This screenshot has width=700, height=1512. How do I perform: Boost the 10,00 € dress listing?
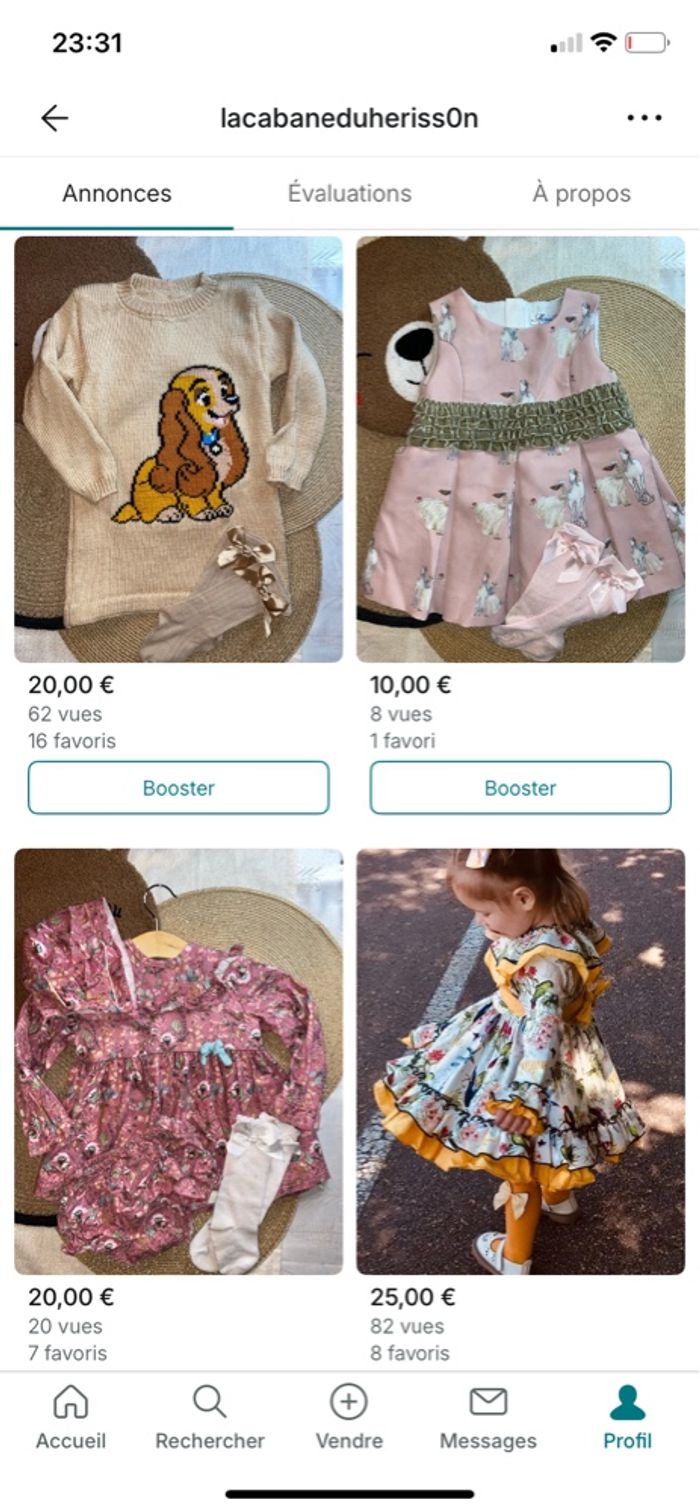click(x=520, y=788)
